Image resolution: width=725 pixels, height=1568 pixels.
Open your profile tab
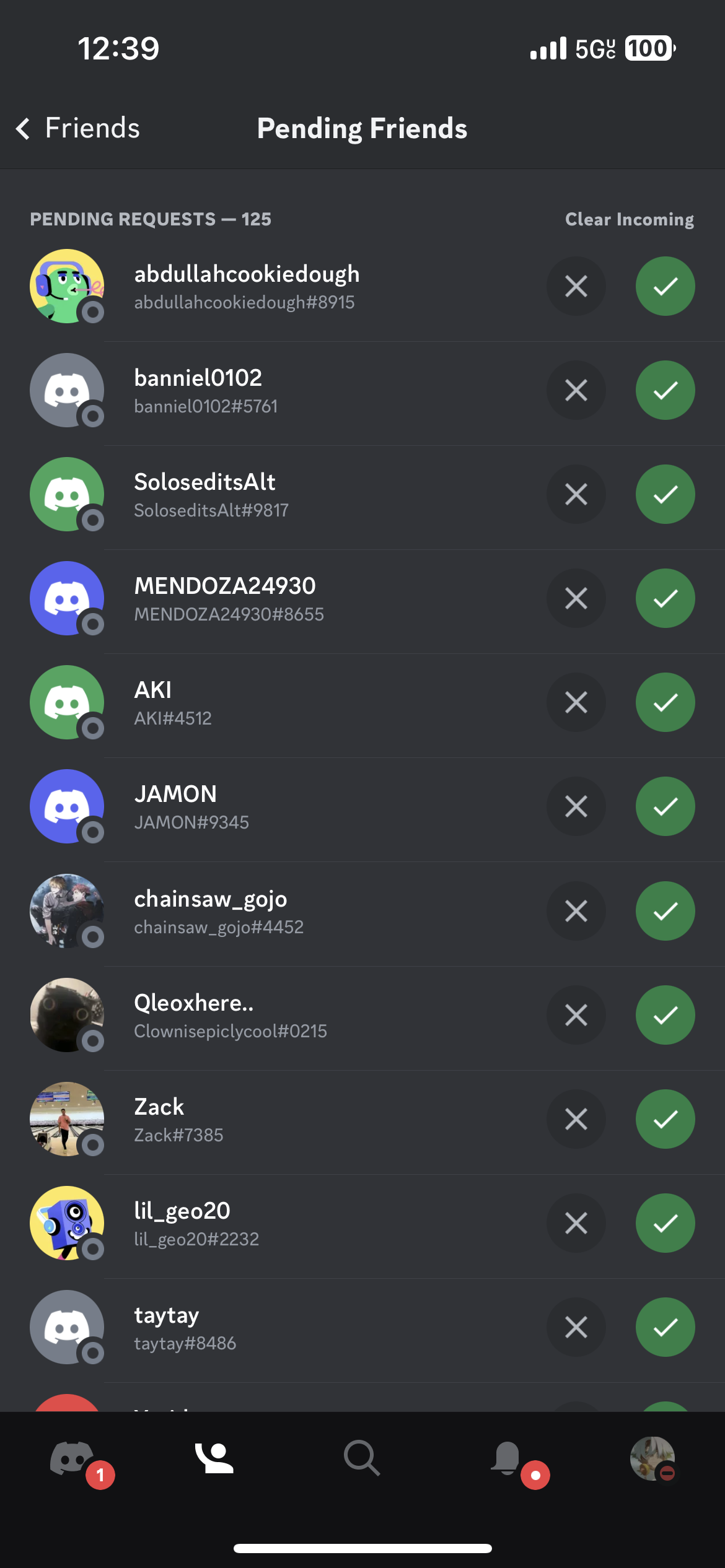(652, 1458)
